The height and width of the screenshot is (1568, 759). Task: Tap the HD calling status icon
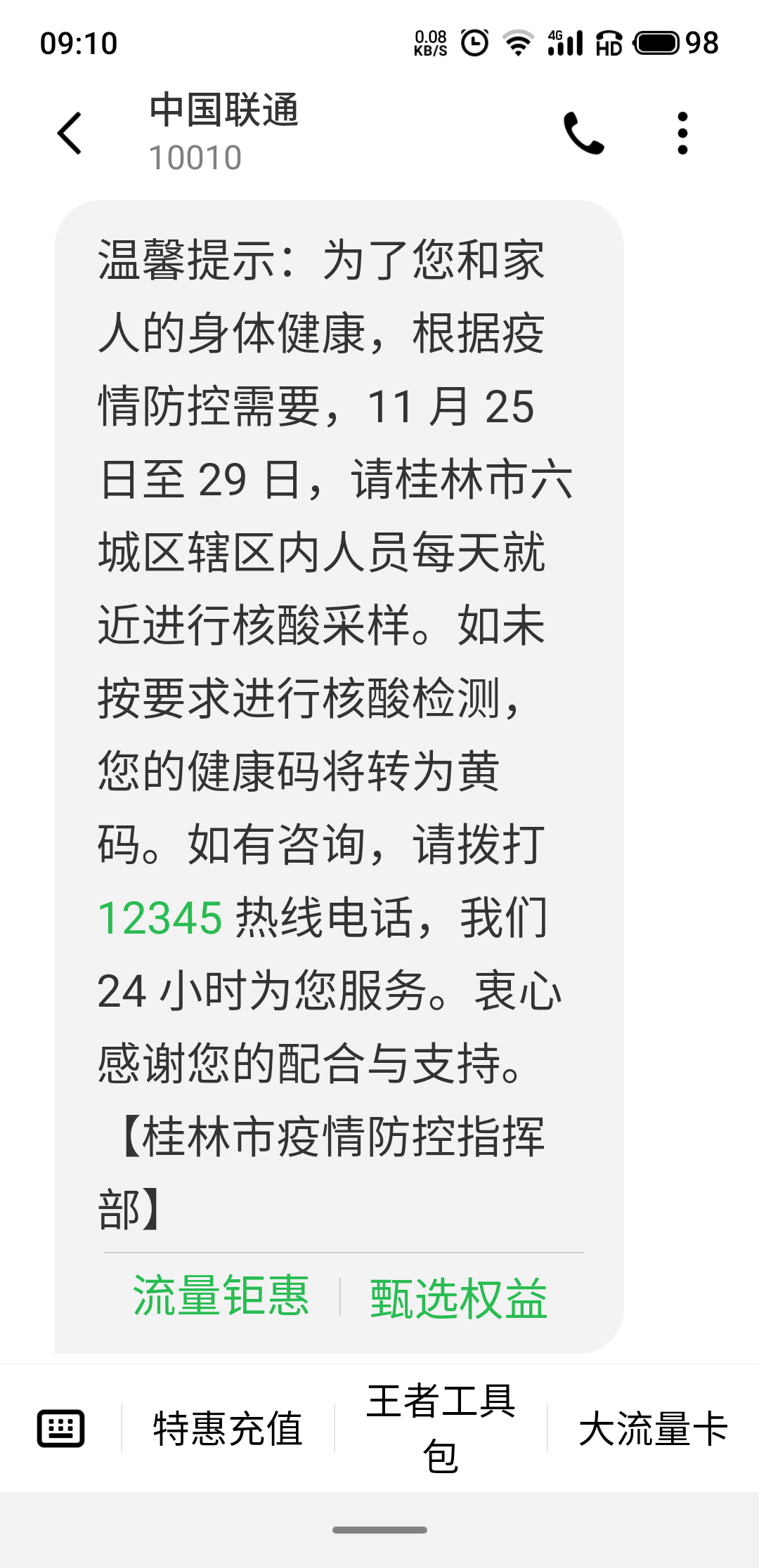[x=609, y=44]
